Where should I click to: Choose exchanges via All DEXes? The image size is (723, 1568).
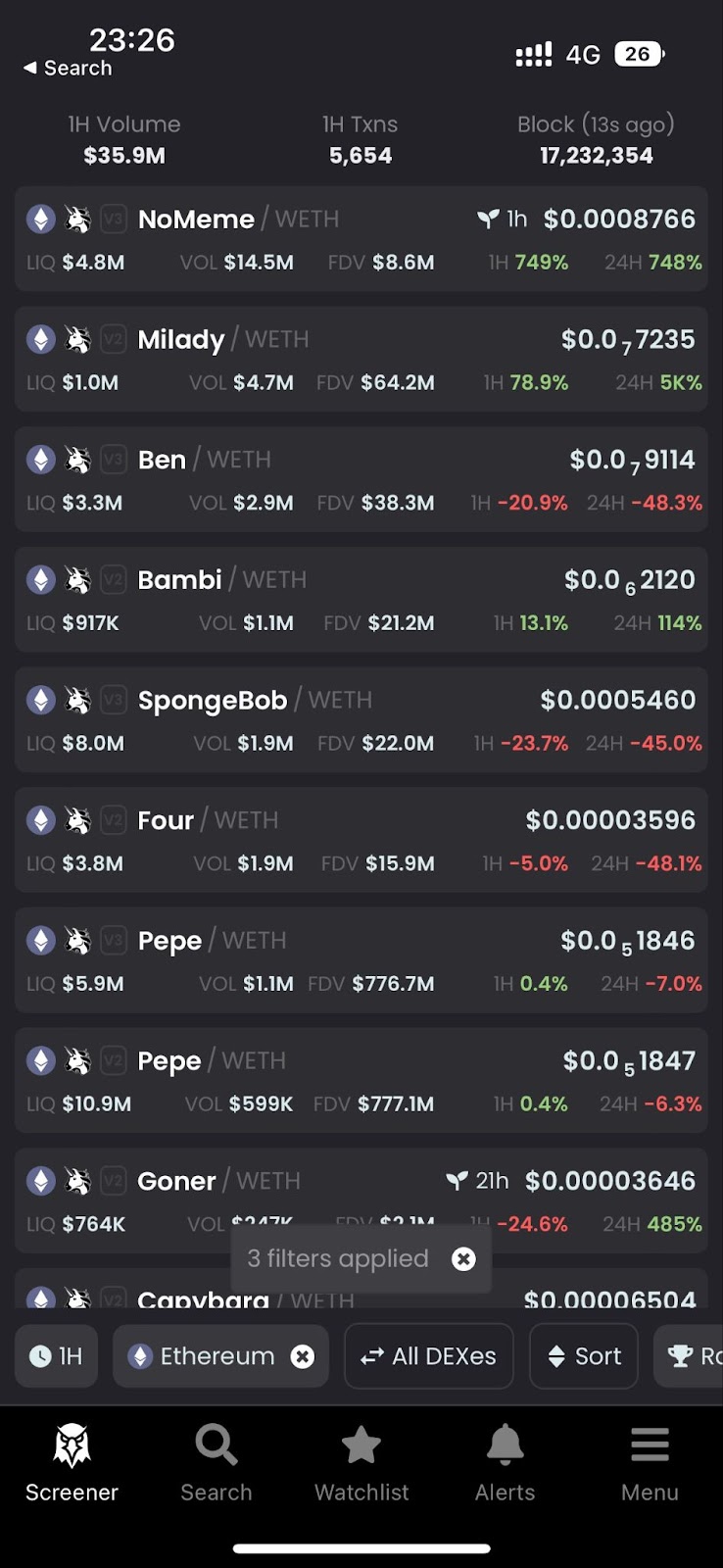pos(429,1356)
